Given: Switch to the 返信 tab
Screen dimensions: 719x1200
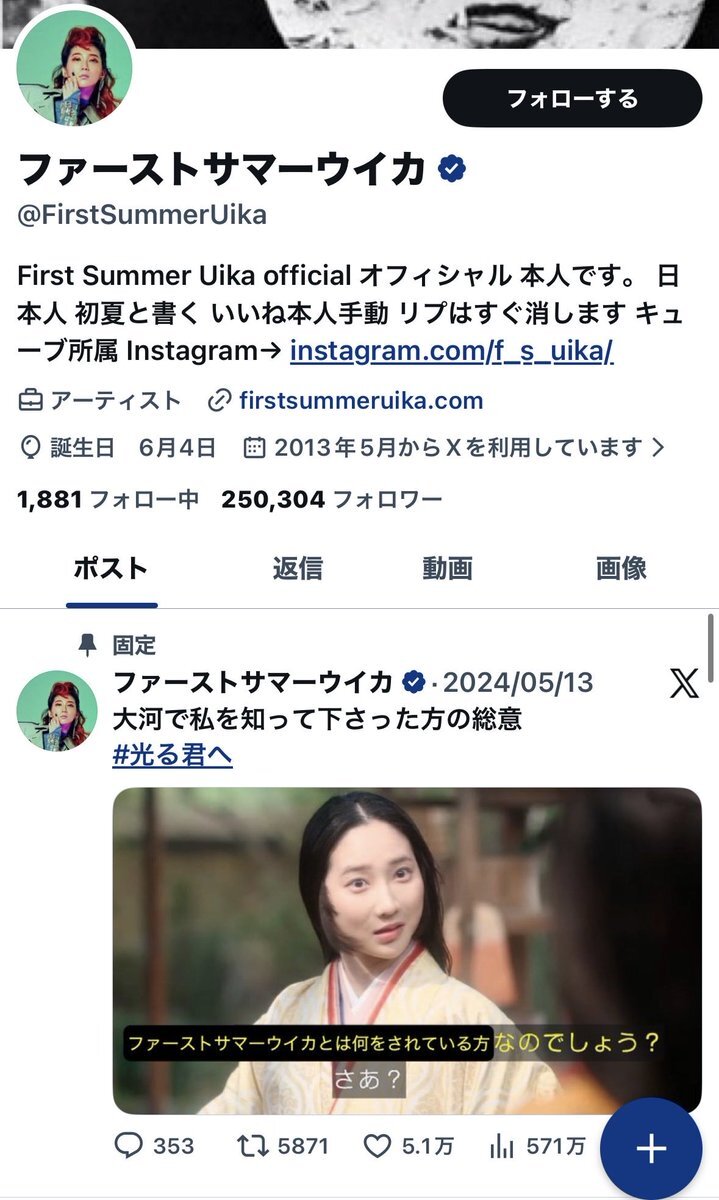Looking at the screenshot, I should pyautogui.click(x=297, y=569).
